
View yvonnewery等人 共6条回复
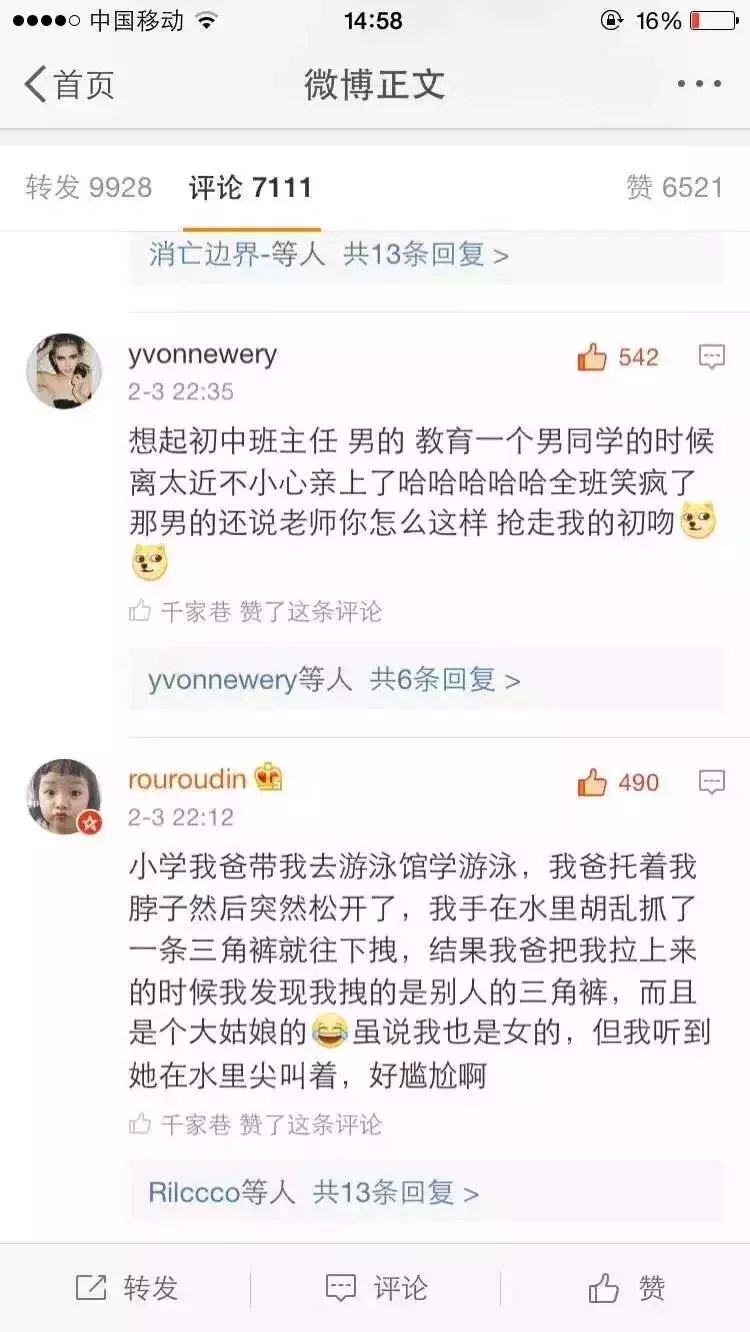tap(426, 680)
